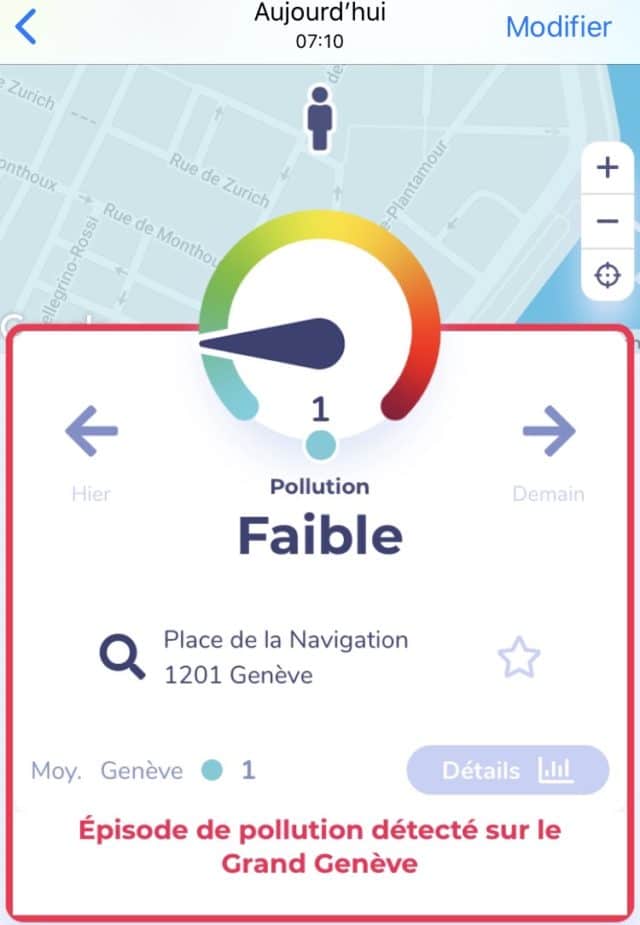The height and width of the screenshot is (925, 640).
Task: Tap Modifier to edit
Action: [x=558, y=27]
